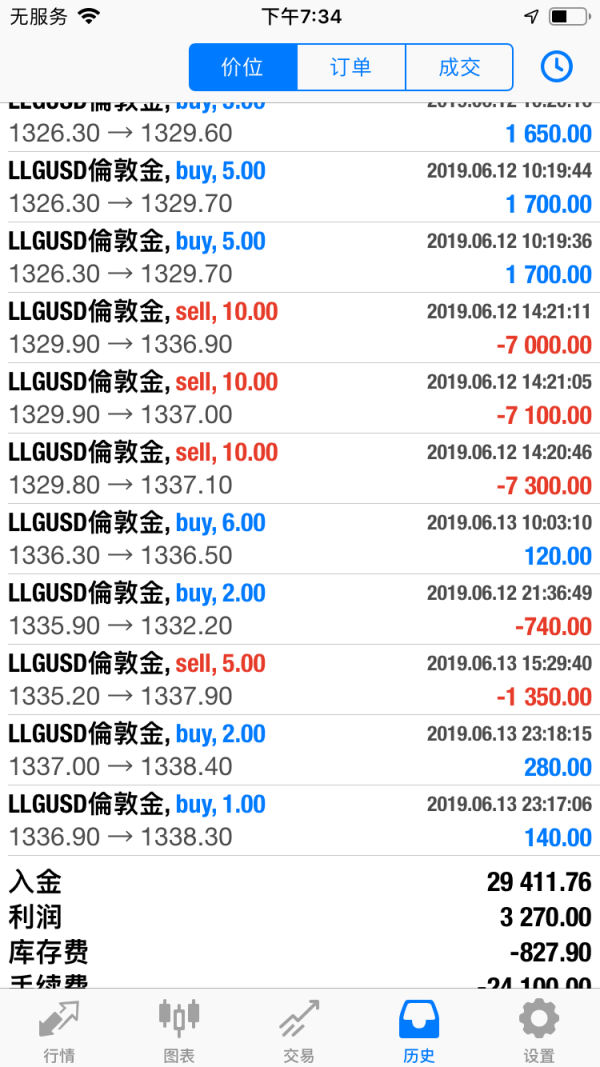Select the 历史 tab
This screenshot has height=1067, width=600.
pyautogui.click(x=419, y=1030)
